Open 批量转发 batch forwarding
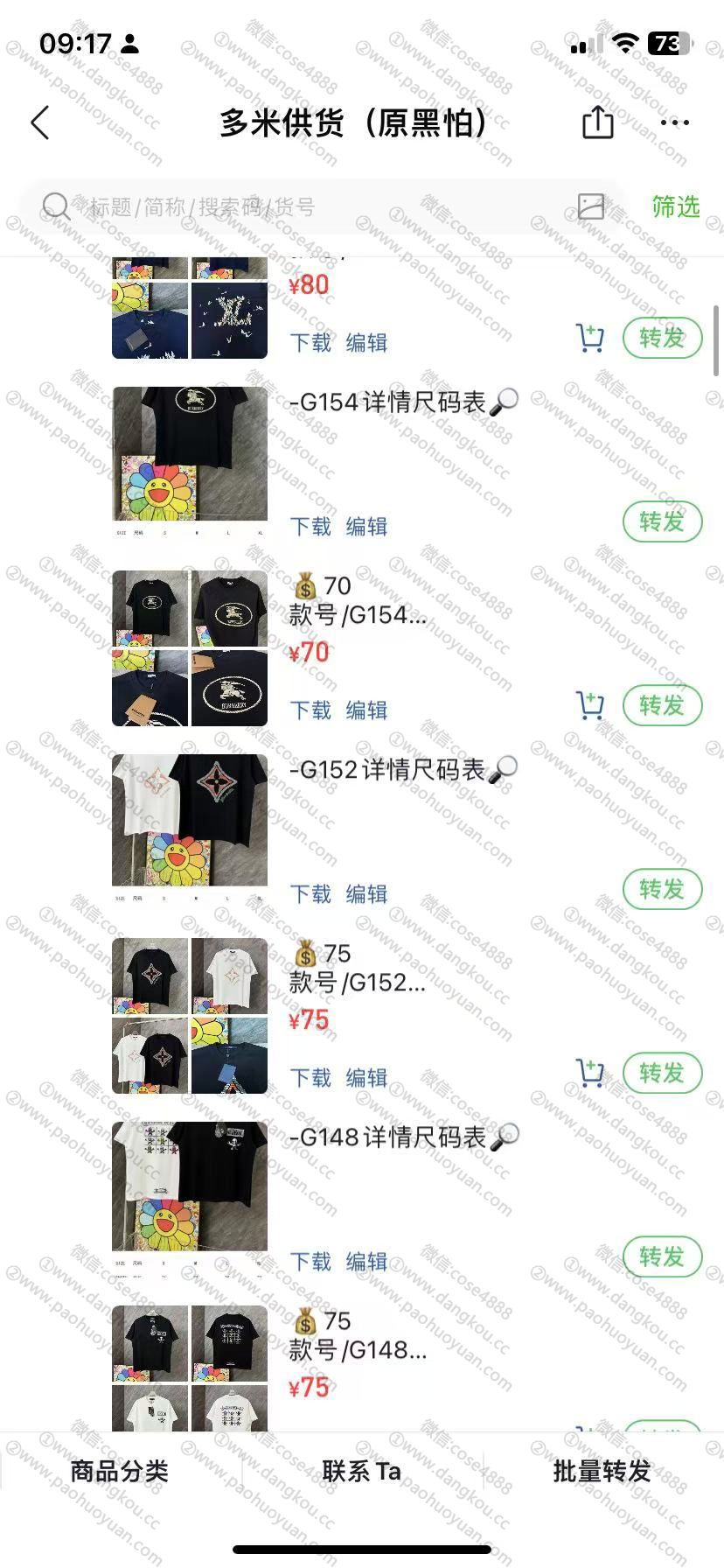Screen dimensions: 724x1568 tap(602, 1471)
